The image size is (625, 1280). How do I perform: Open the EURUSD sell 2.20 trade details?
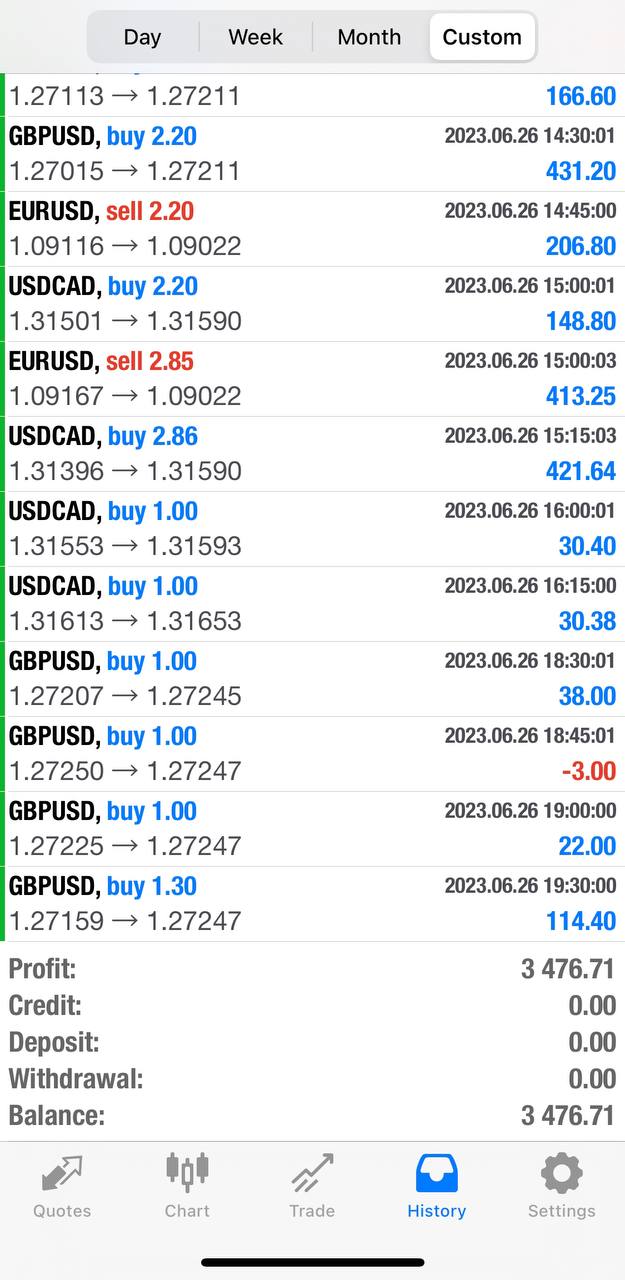(312, 229)
